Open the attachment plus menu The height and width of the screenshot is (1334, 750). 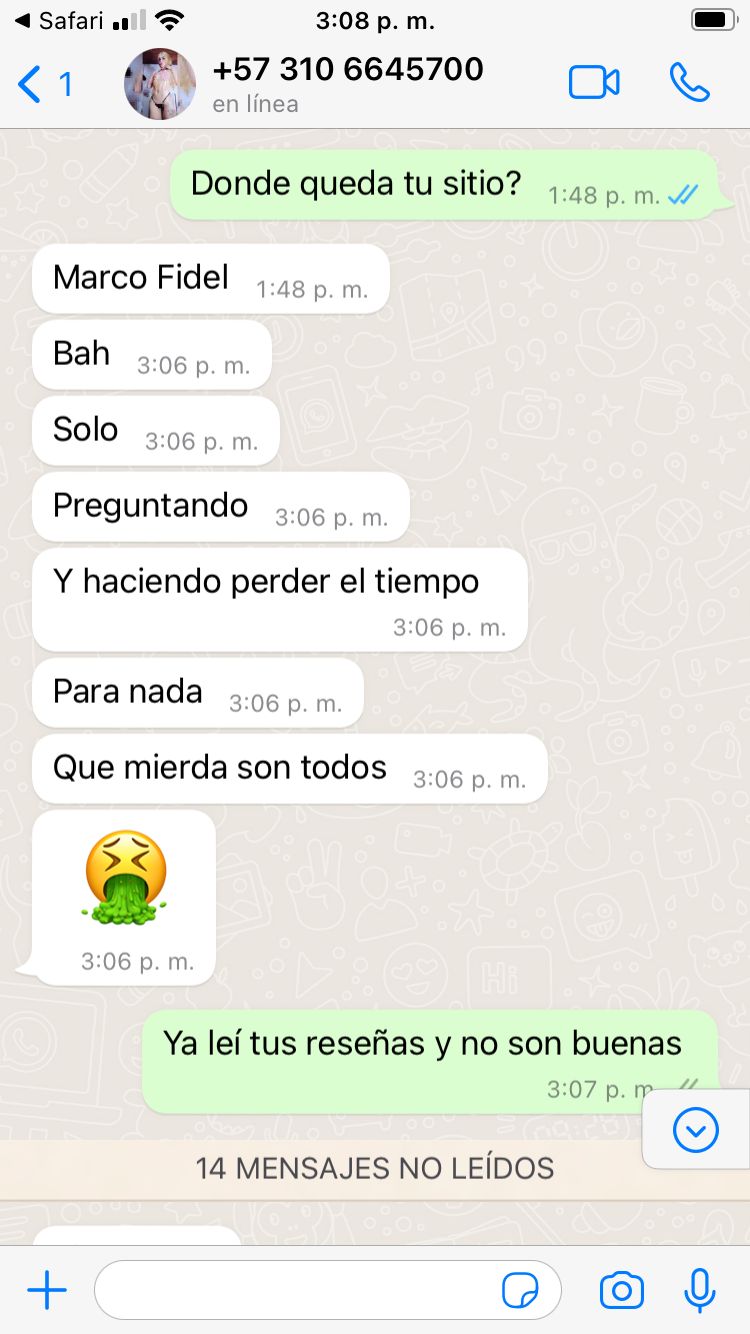47,1291
